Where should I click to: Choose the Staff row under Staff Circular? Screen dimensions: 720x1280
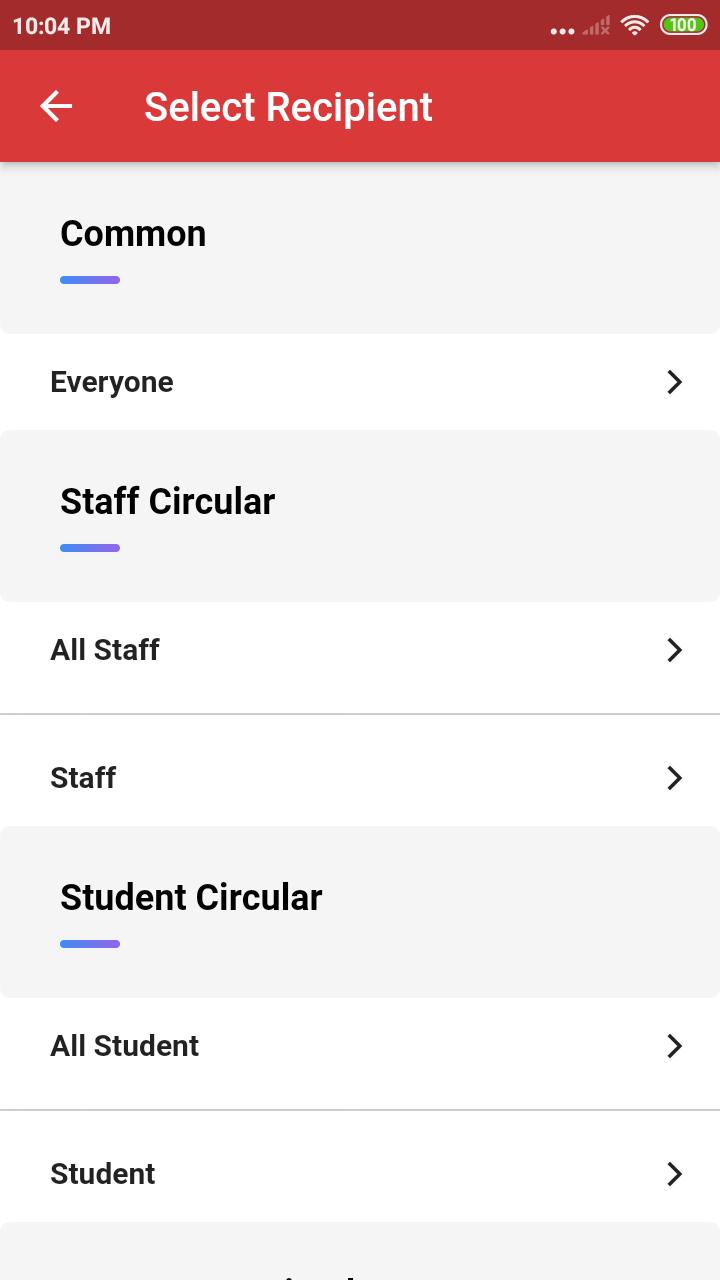tap(360, 778)
